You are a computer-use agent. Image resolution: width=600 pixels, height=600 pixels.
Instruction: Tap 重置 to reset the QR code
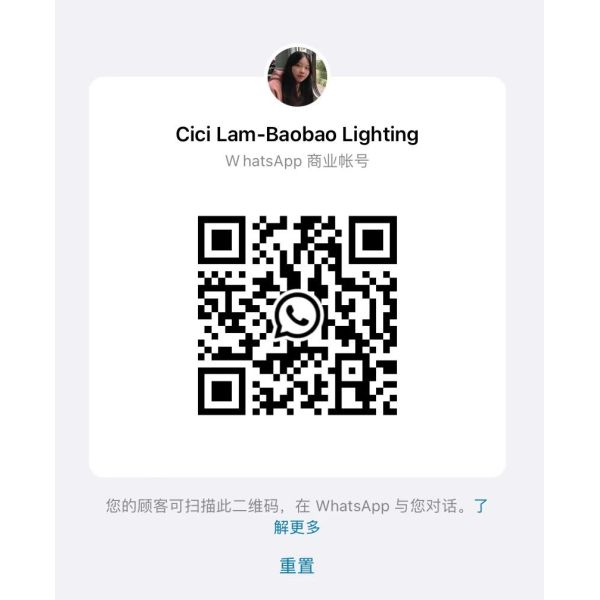[x=297, y=566]
